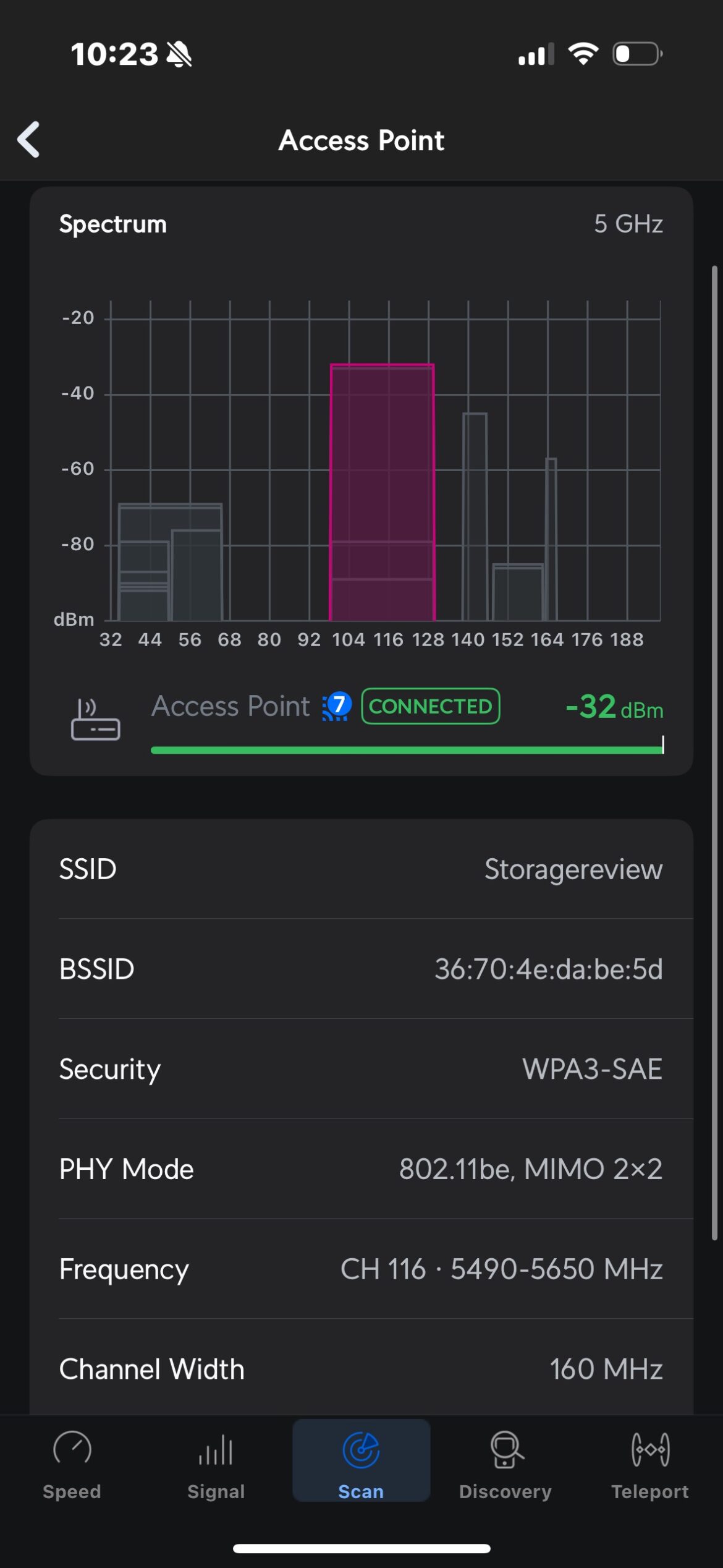
Task: Go back from the Access Point screen
Action: pyautogui.click(x=29, y=140)
